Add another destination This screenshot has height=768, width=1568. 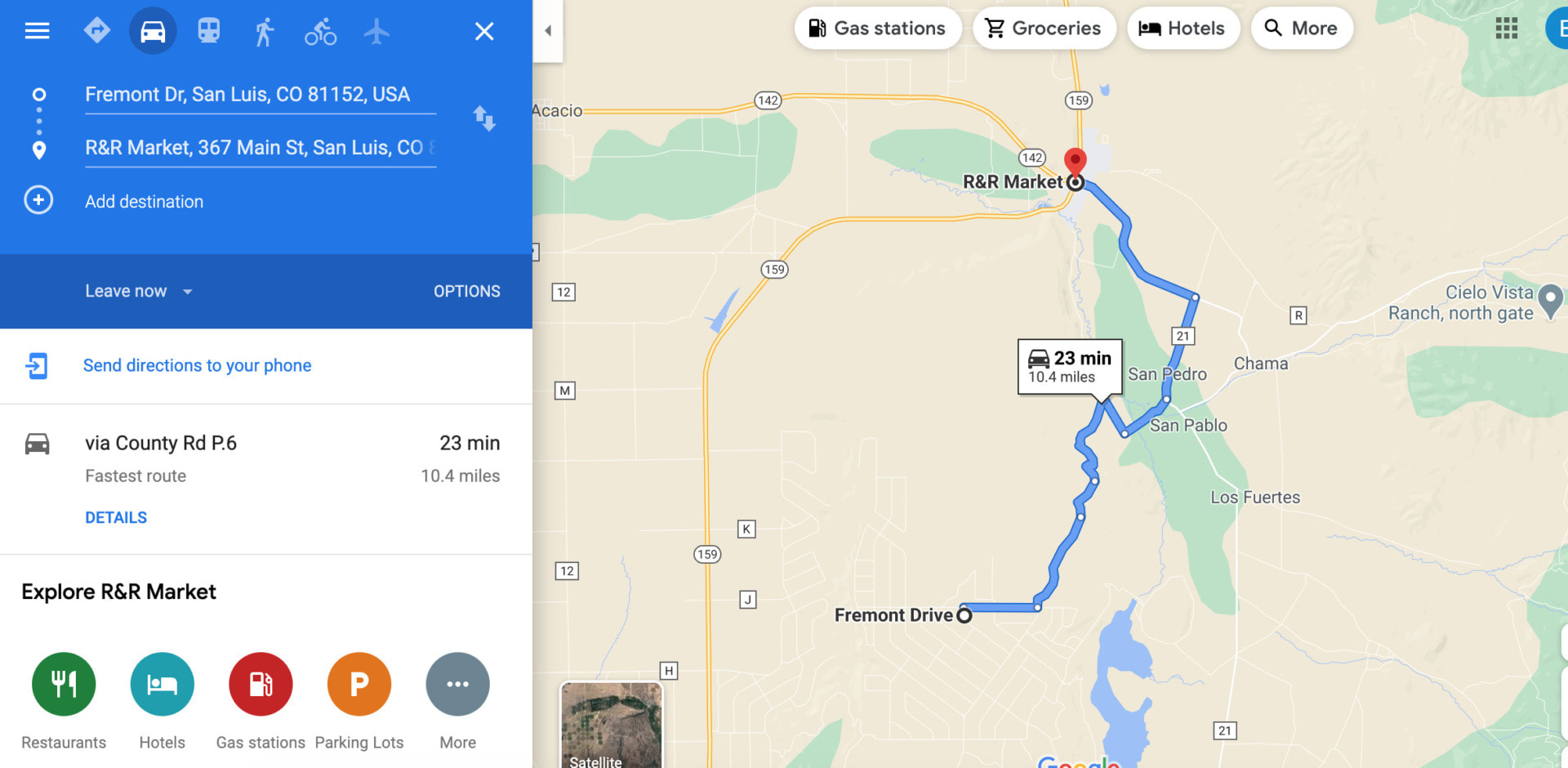144,201
